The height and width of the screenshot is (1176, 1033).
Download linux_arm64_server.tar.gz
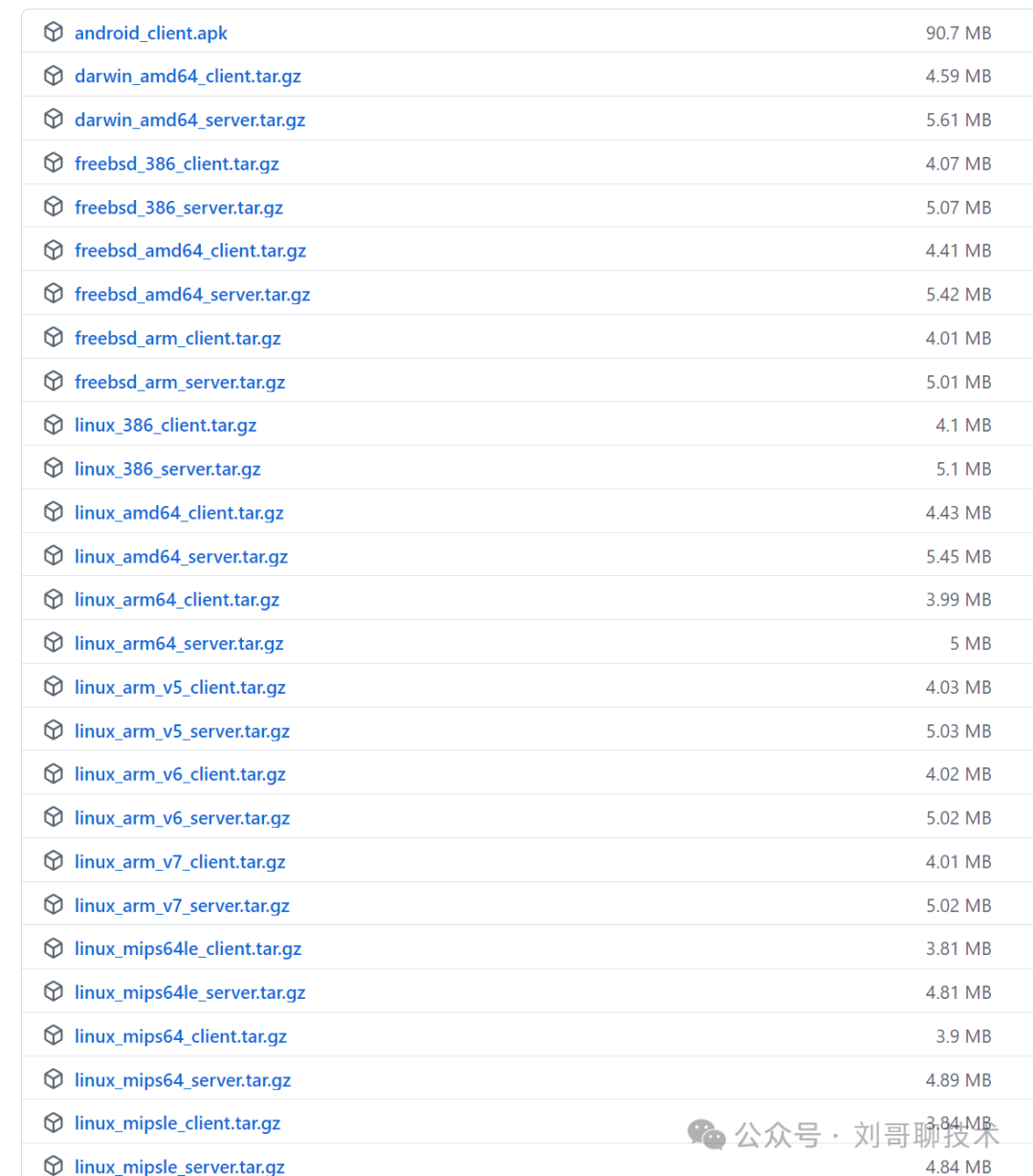tap(179, 644)
